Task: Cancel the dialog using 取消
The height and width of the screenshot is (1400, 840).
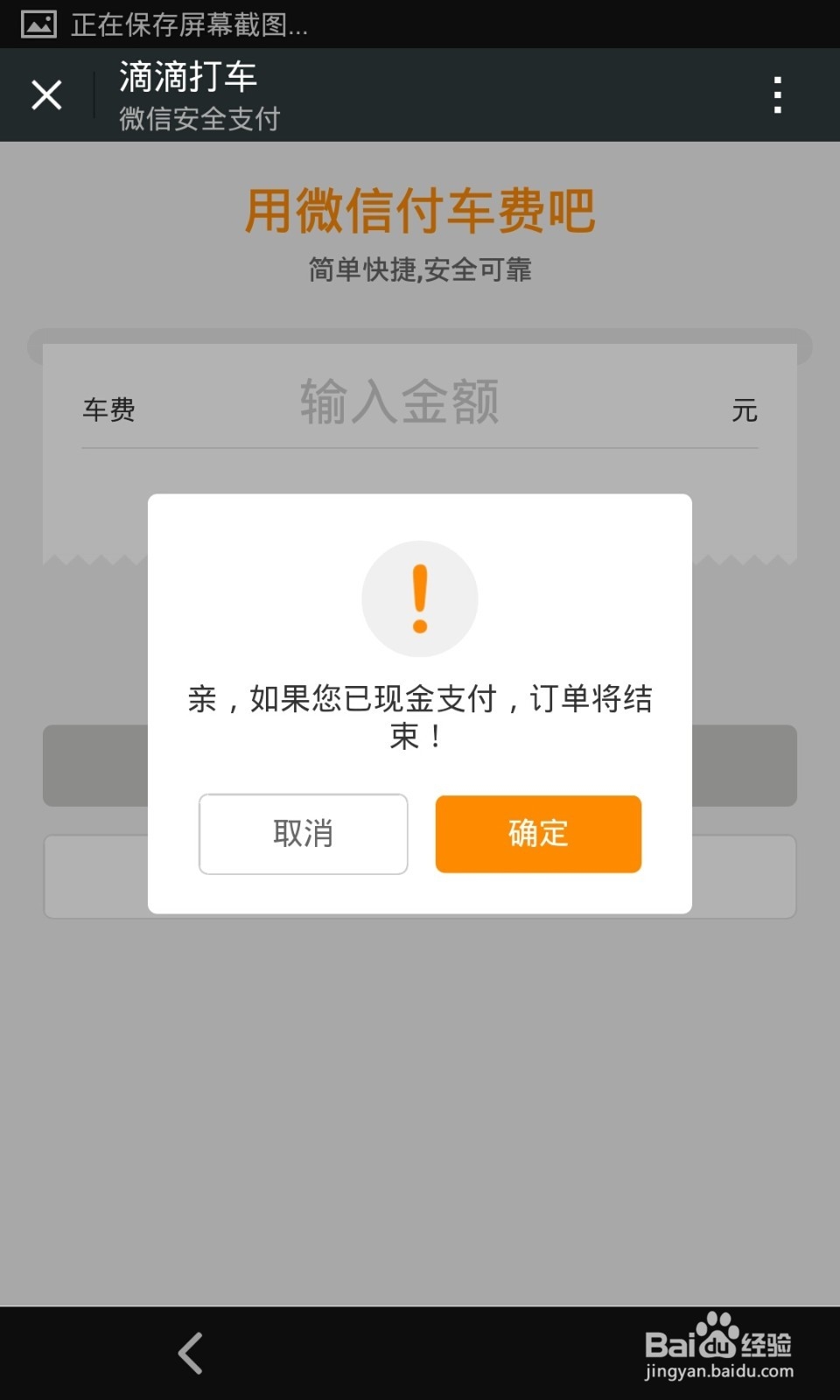Action: (303, 834)
